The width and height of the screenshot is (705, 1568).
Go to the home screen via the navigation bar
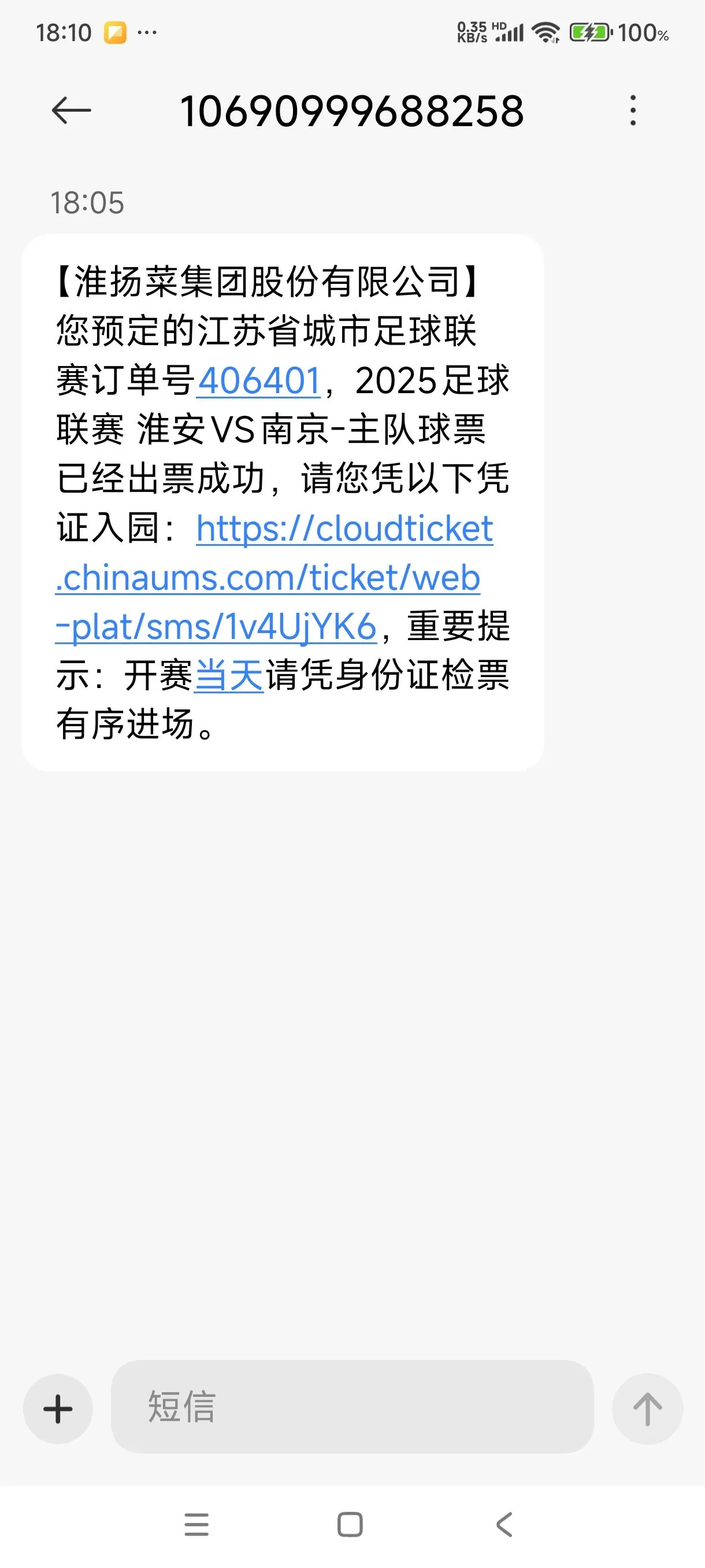(350, 1524)
